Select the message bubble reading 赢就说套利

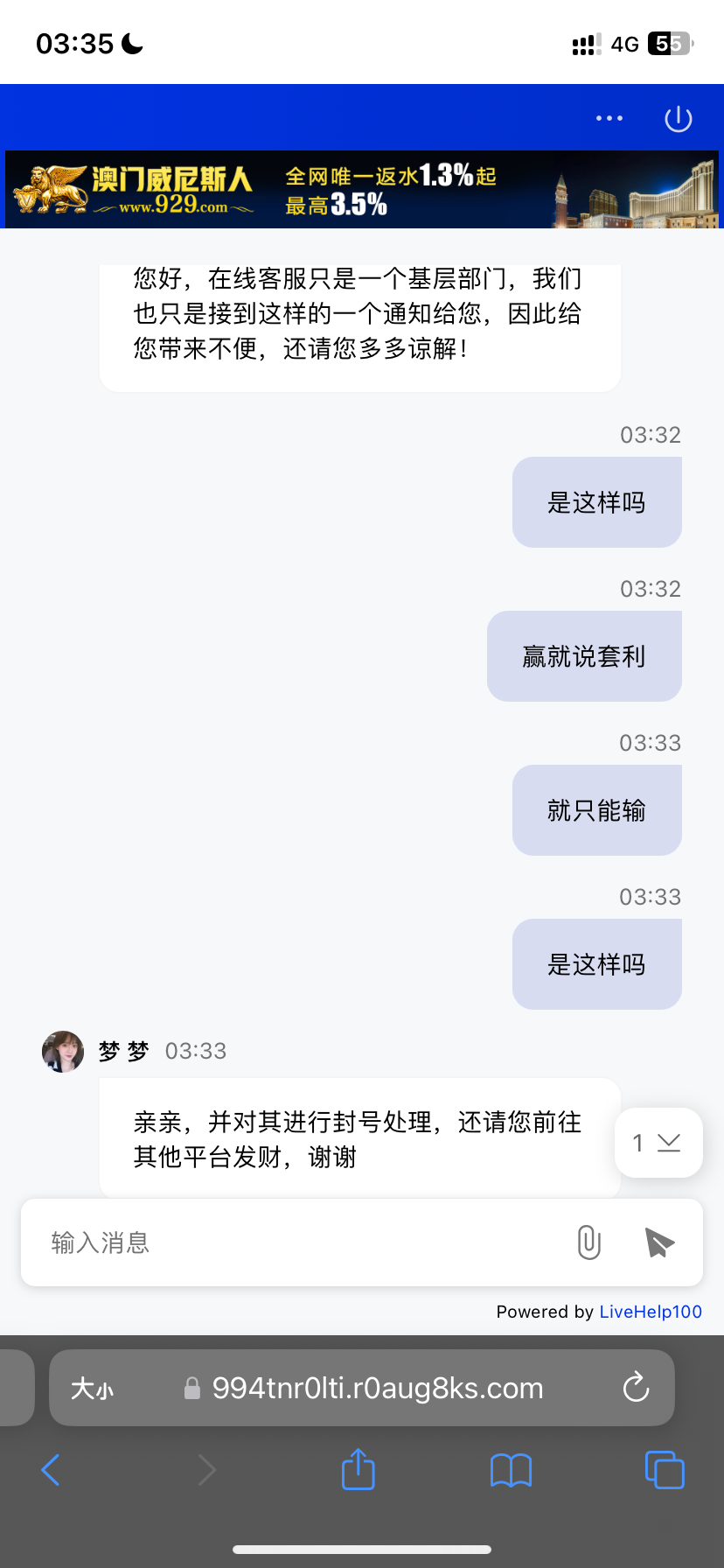[x=583, y=655]
